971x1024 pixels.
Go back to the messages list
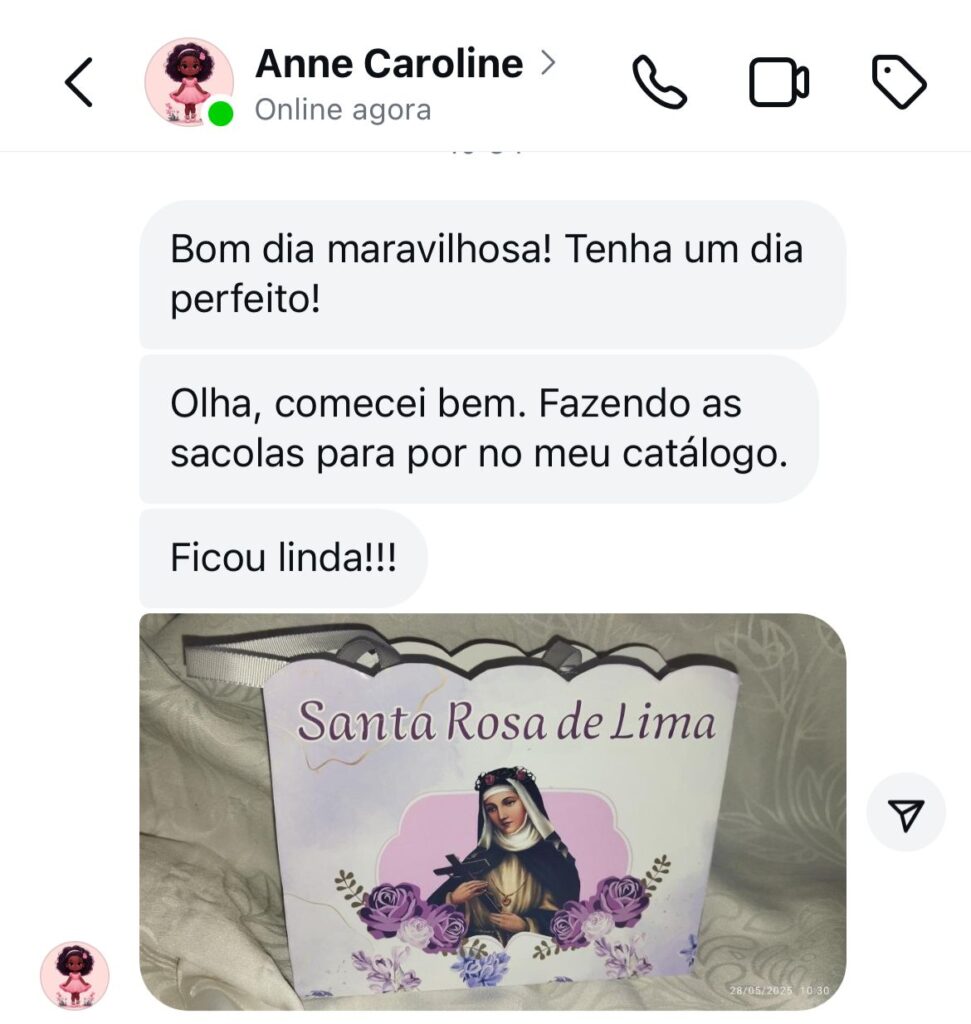(x=79, y=82)
